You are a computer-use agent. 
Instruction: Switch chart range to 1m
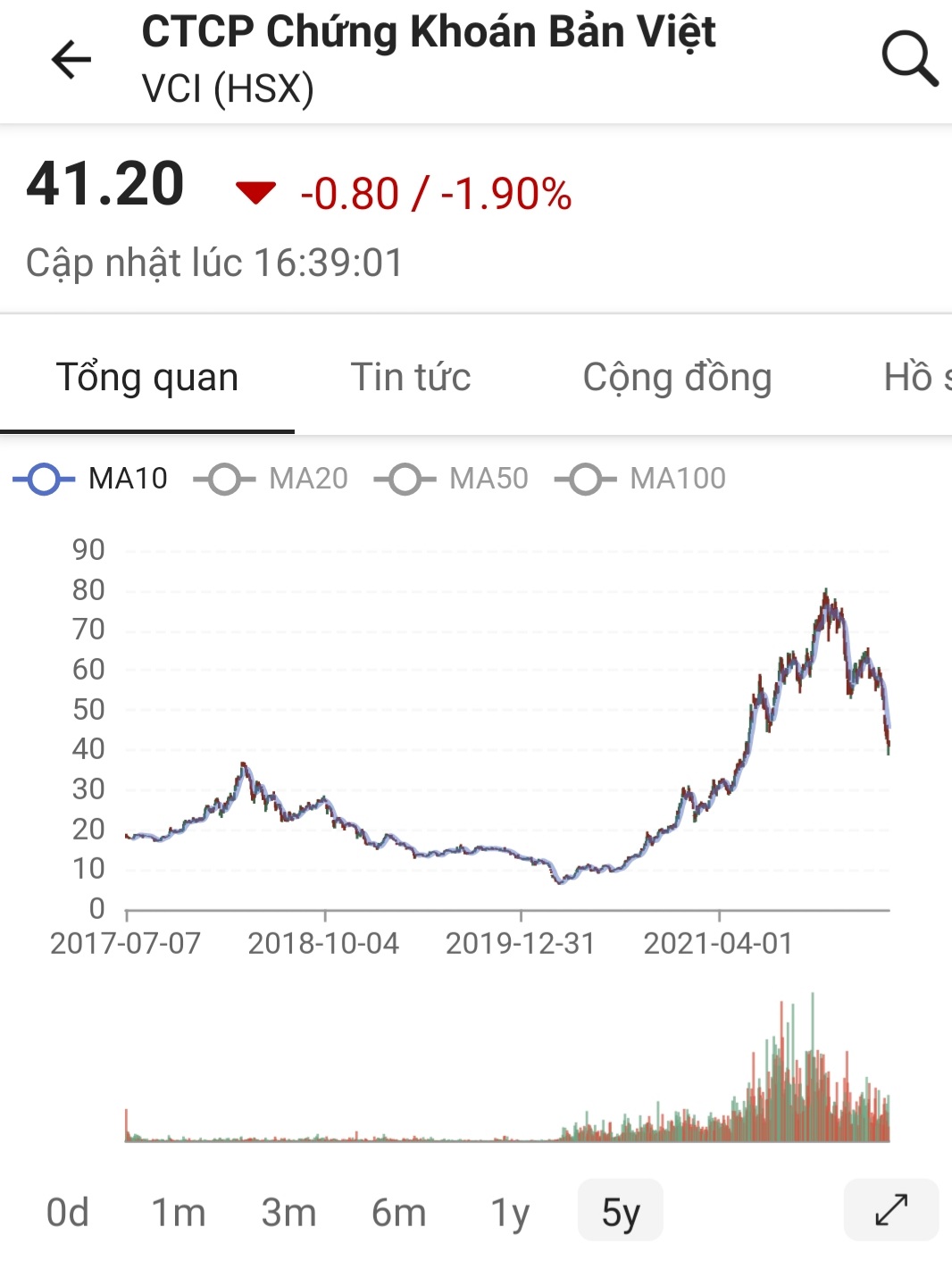pos(178,1212)
